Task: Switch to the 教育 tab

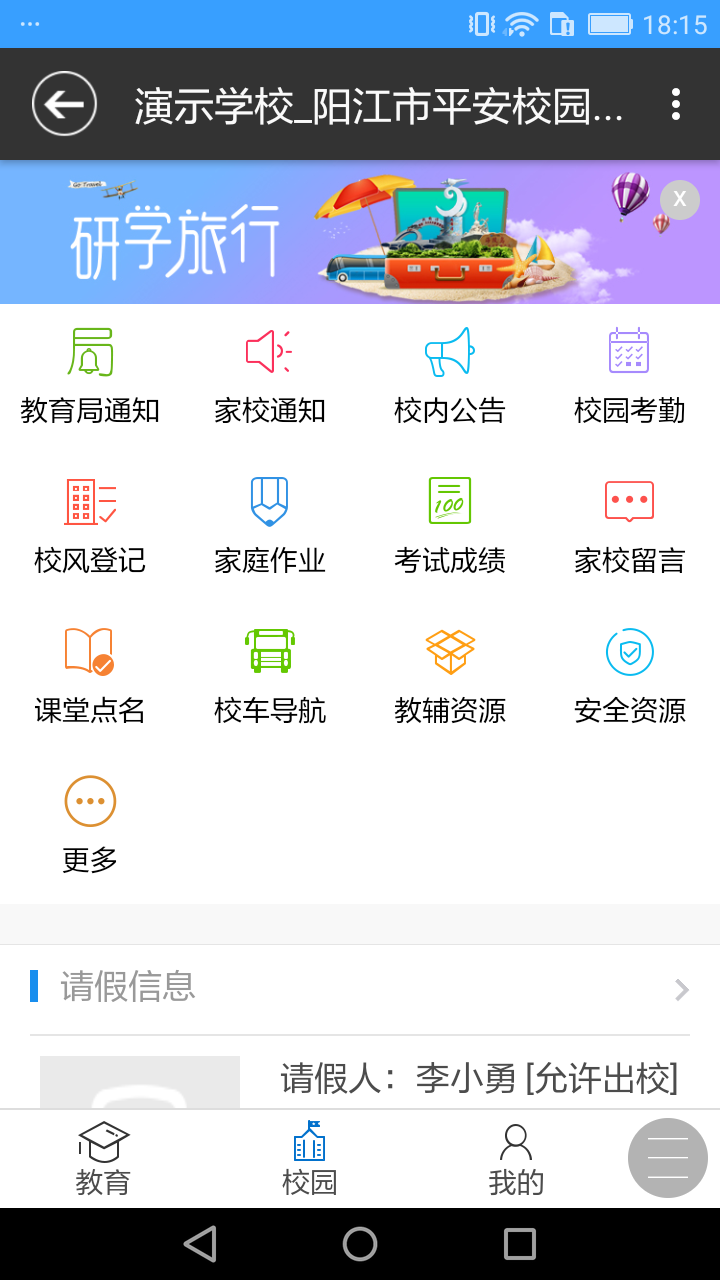Action: (x=104, y=1159)
